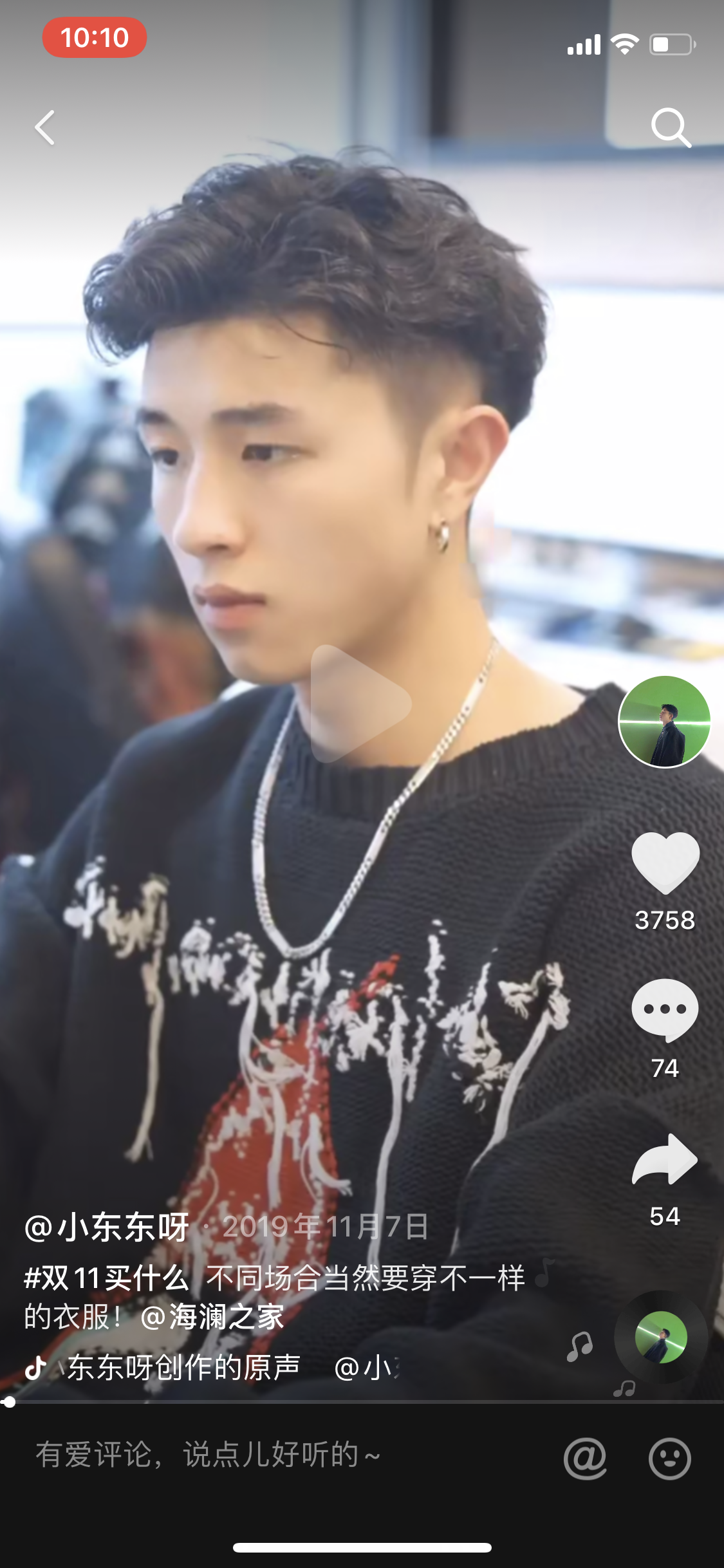Play the paused video

(361, 704)
